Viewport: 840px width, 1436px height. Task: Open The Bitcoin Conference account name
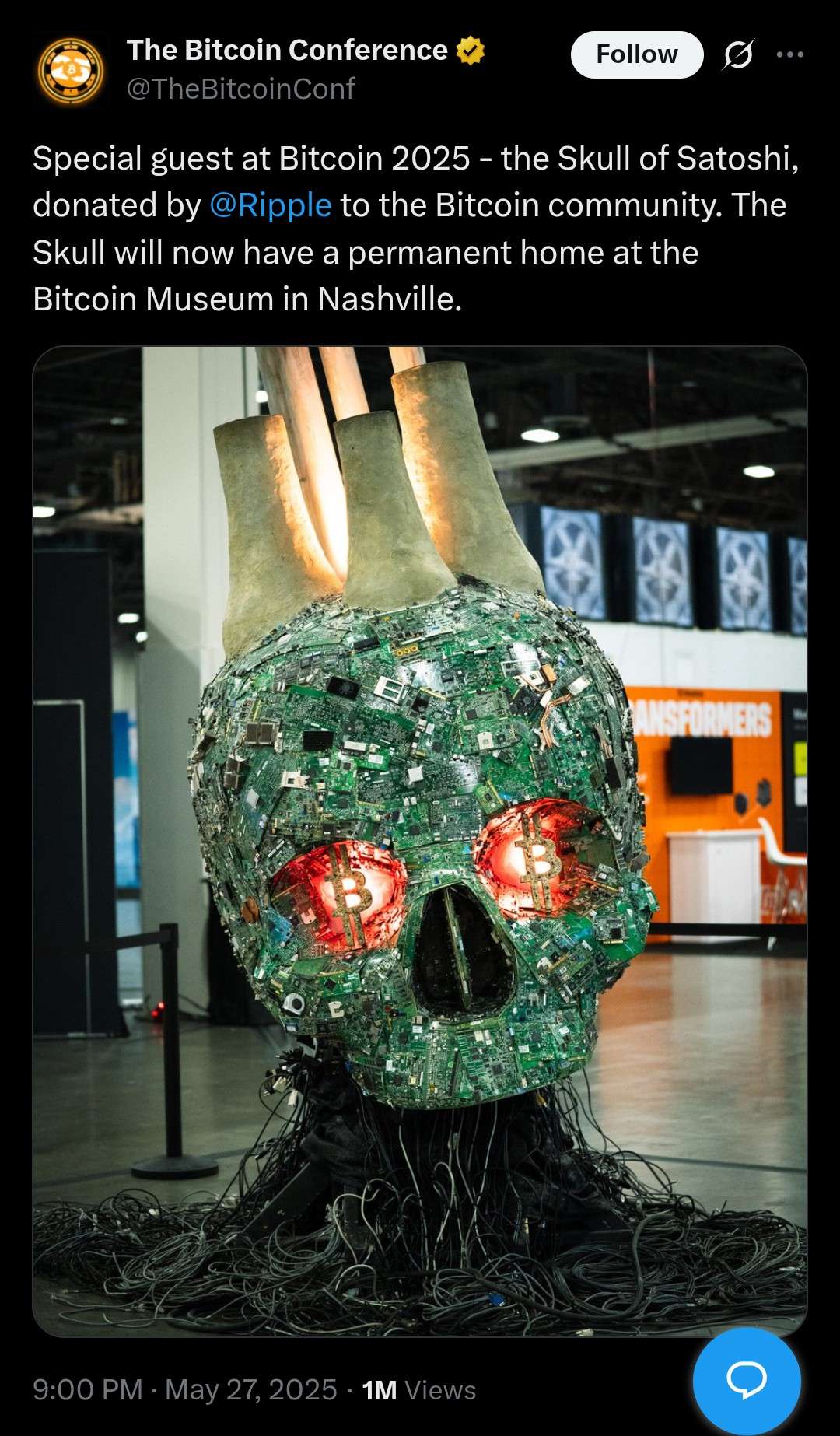287,51
